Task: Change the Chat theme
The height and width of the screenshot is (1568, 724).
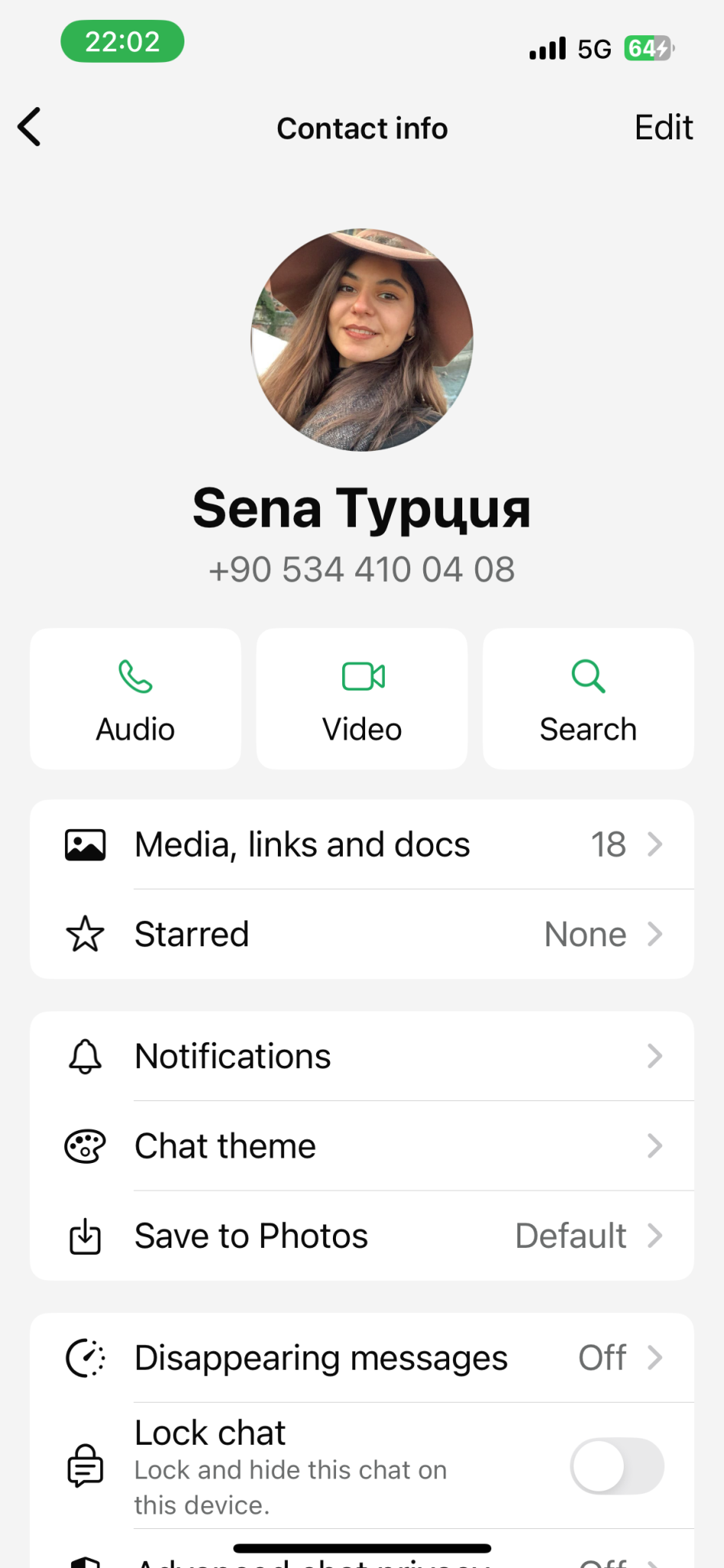Action: point(362,1146)
